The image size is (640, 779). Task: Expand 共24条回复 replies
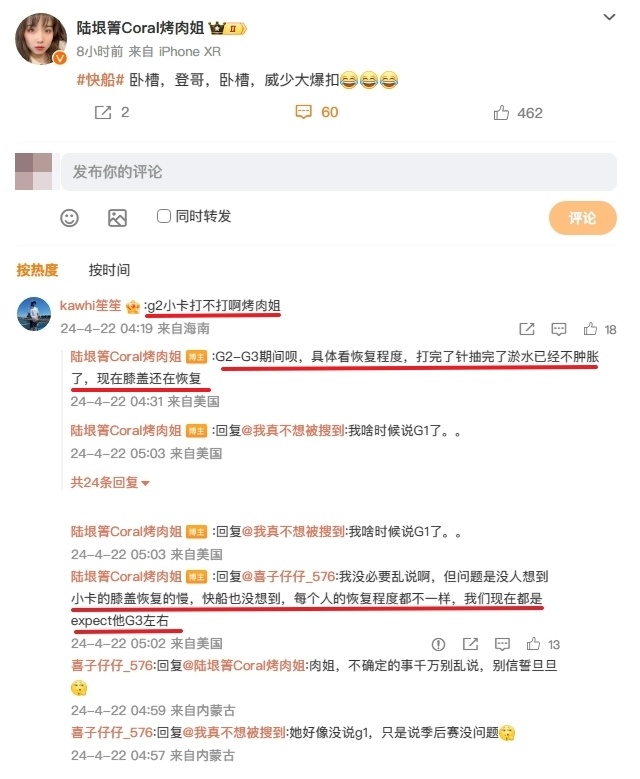(110, 482)
